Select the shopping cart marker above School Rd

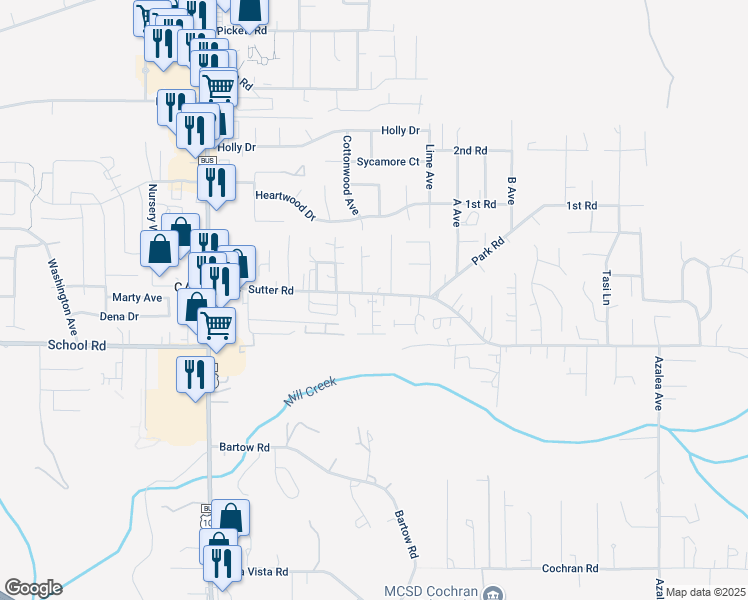[x=216, y=327]
